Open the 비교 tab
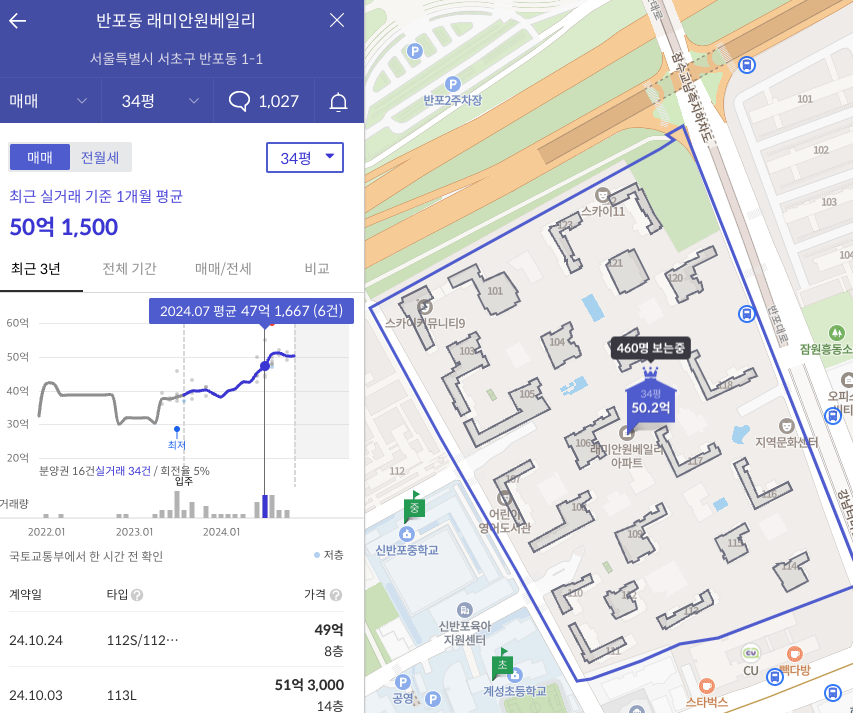 coord(317,269)
